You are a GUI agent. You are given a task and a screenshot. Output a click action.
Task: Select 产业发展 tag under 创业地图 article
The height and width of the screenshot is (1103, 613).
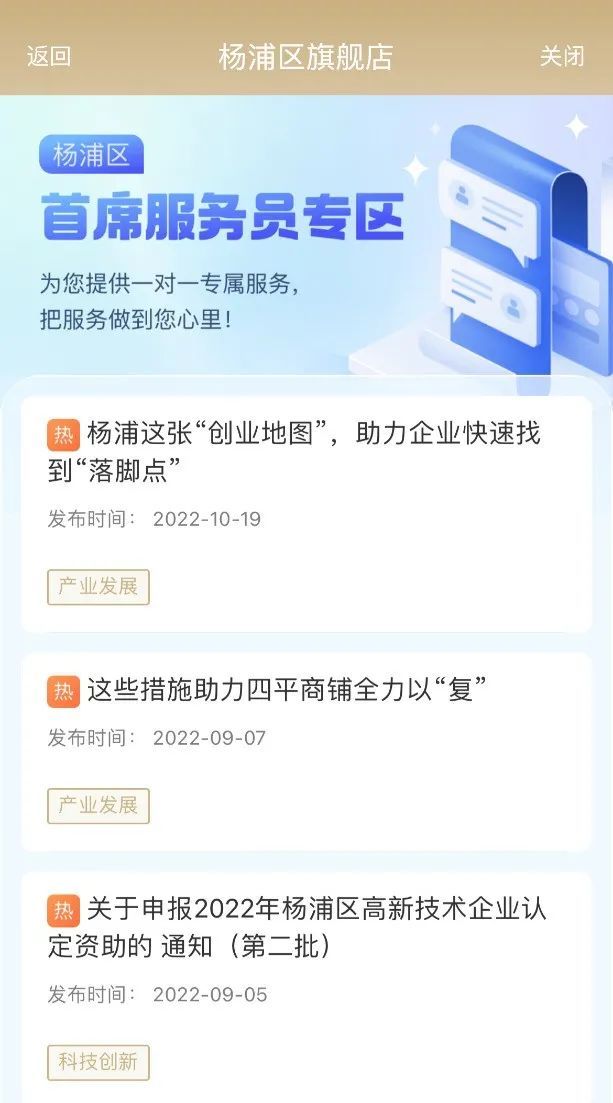coord(98,586)
